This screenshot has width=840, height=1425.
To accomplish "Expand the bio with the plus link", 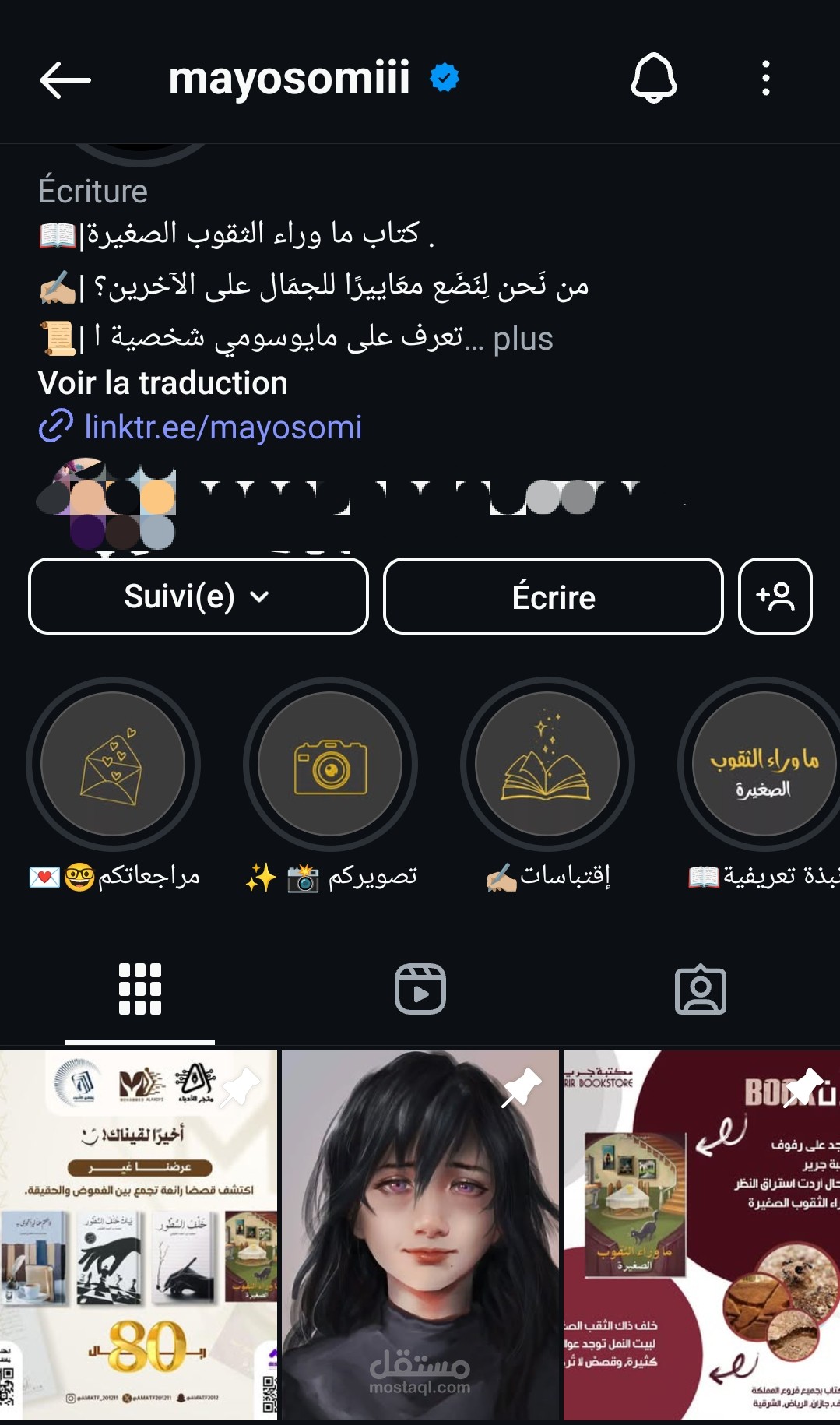I will tap(523, 336).
